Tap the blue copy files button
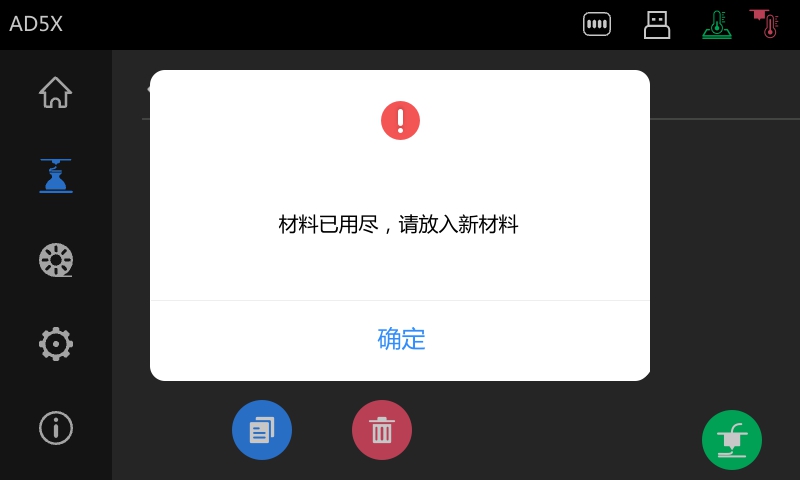Screen dimensions: 800x480 262,430
